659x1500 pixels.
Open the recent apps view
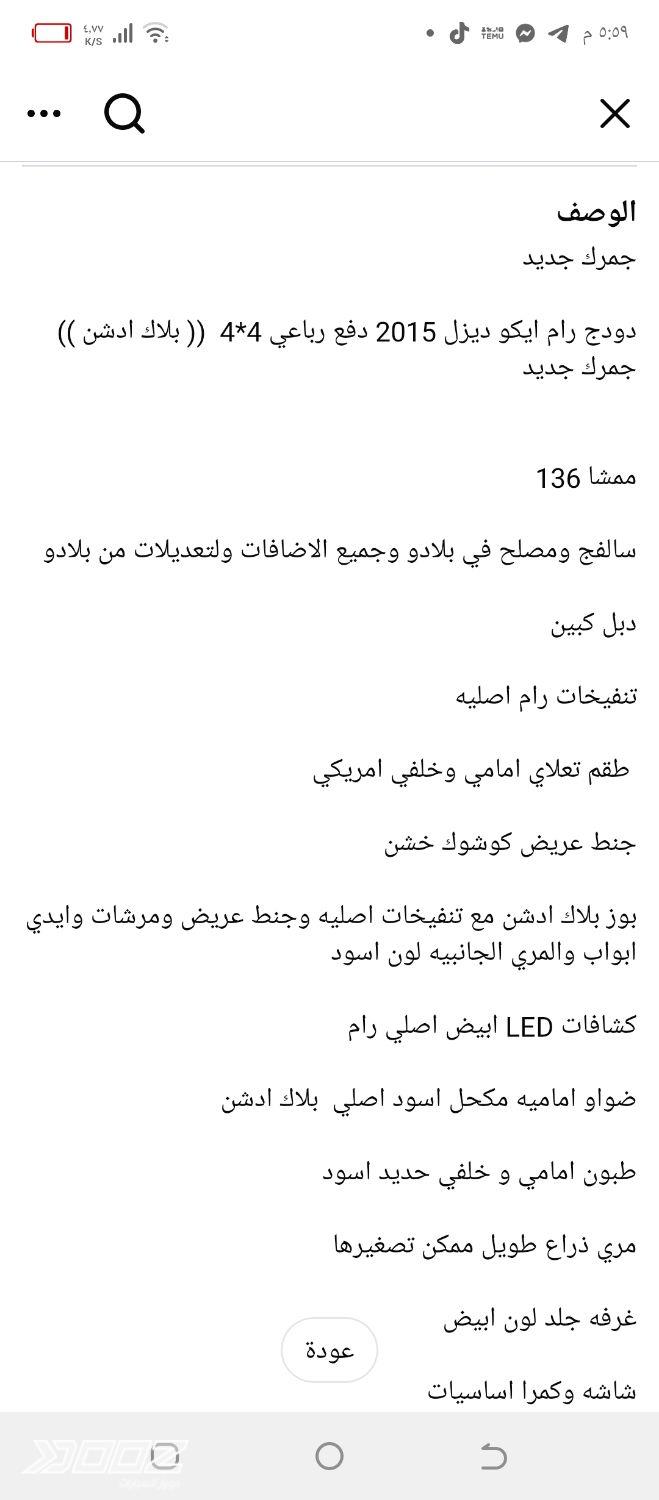(165, 1456)
